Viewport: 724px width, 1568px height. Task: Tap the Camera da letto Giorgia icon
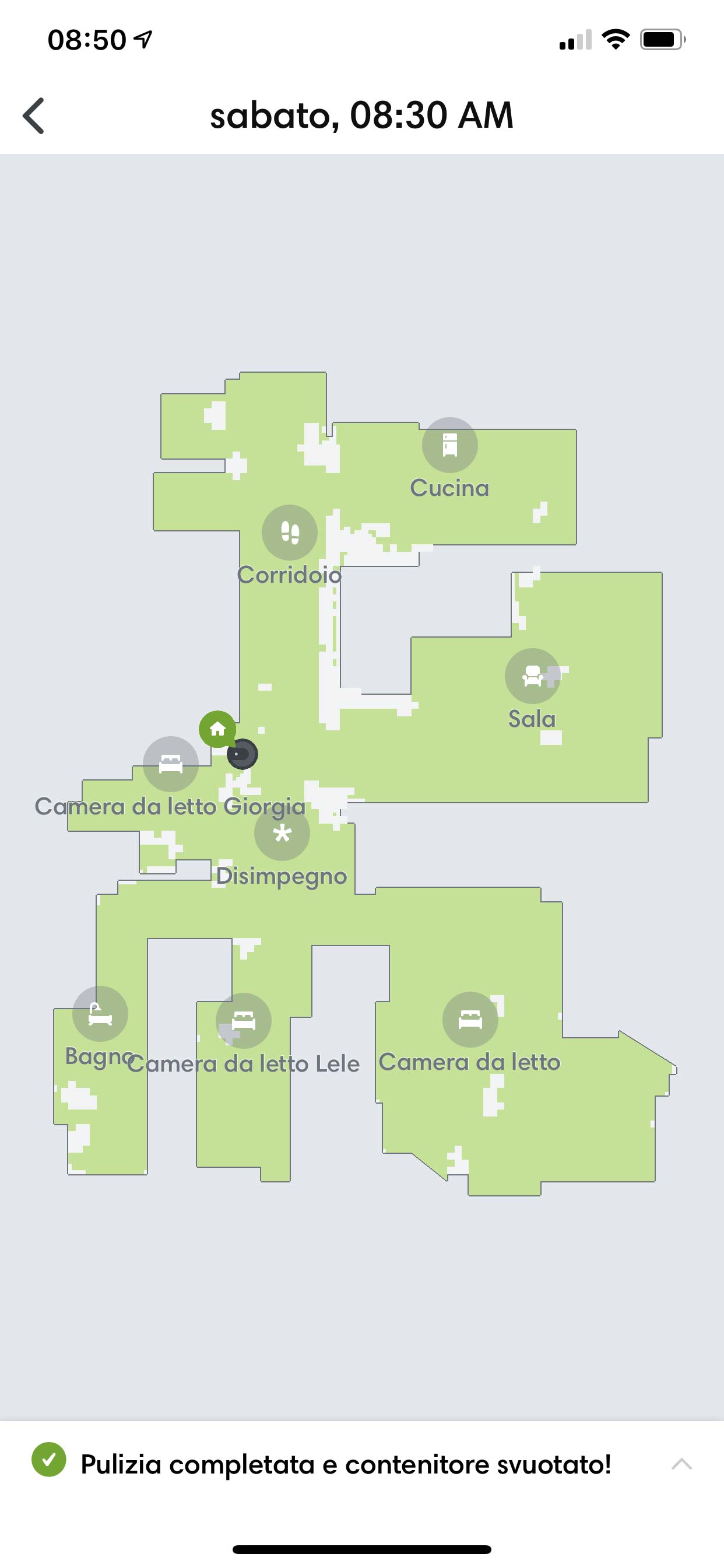click(x=170, y=764)
